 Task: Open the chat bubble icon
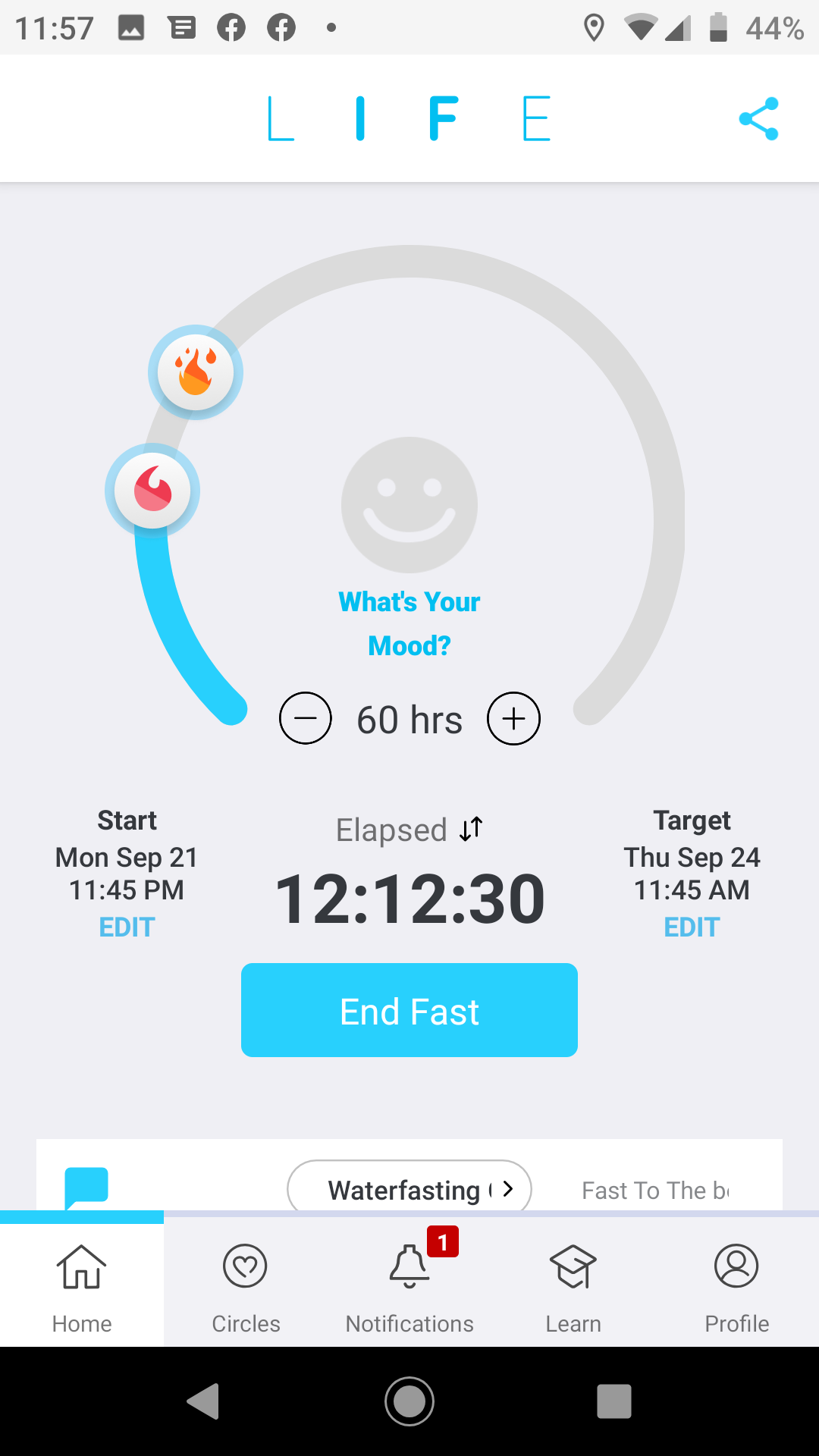86,1187
